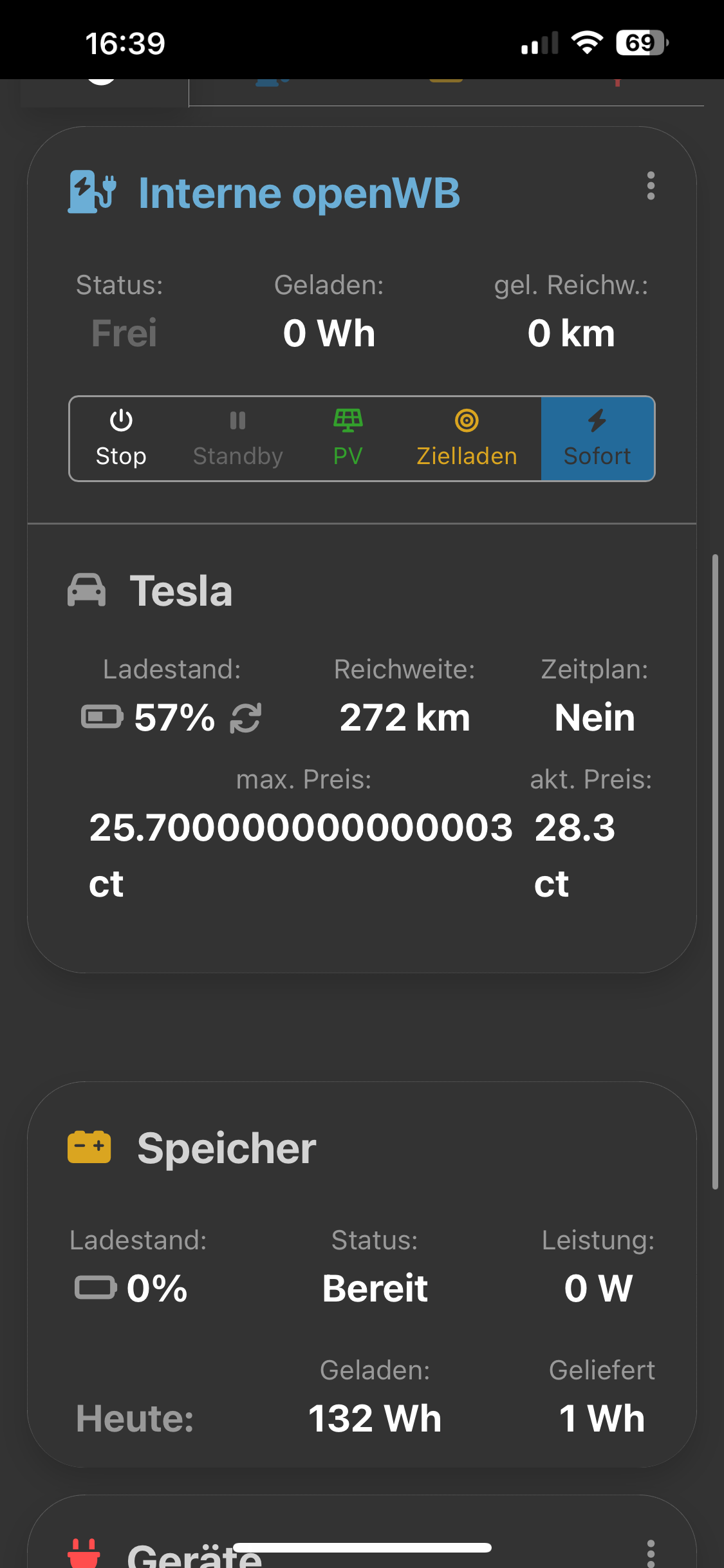Switch to Zielladen charge mode

pos(467,438)
